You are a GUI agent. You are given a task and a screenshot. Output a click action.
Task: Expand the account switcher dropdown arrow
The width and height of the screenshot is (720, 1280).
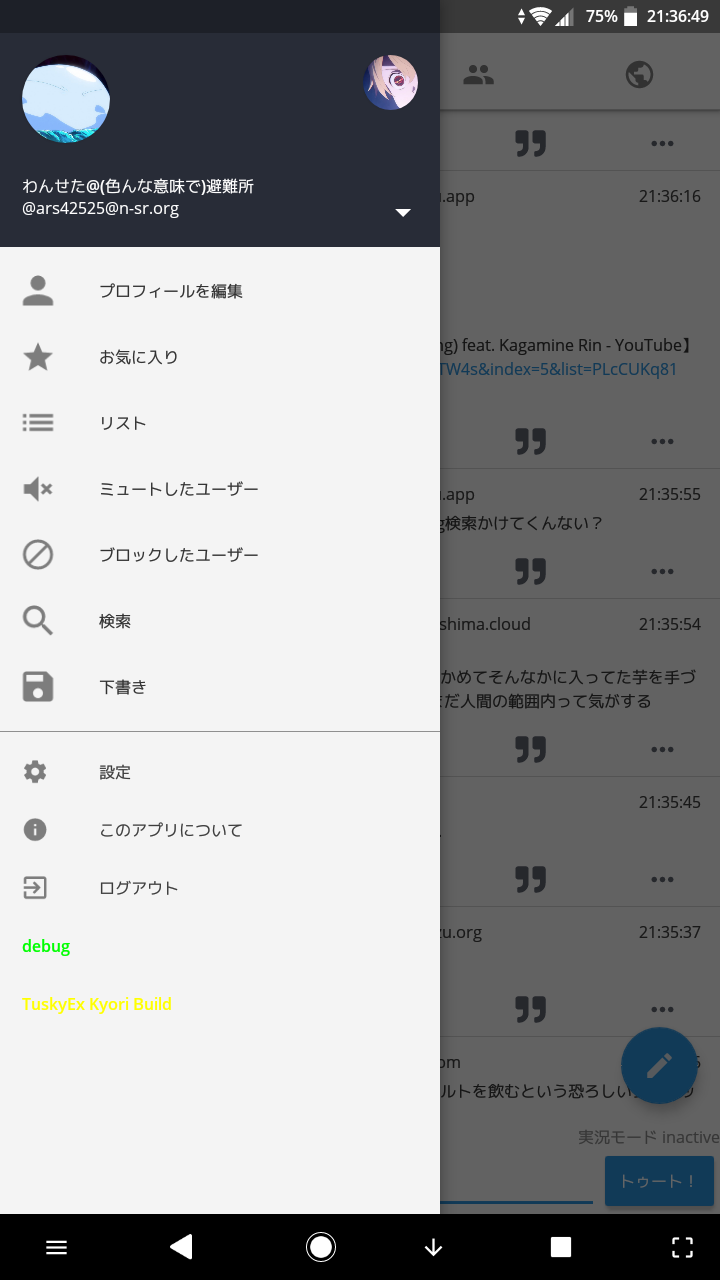(403, 212)
